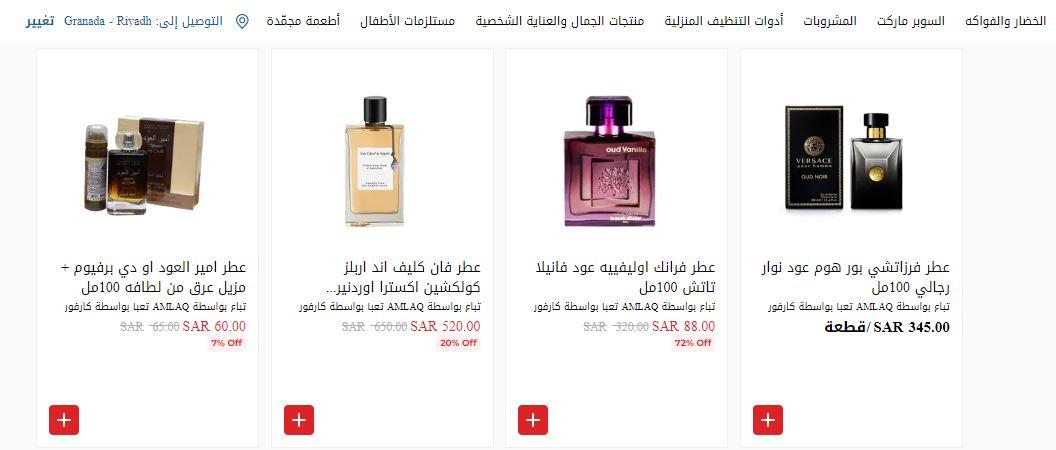Open the مستلزمات الأطفال category

click(407, 21)
